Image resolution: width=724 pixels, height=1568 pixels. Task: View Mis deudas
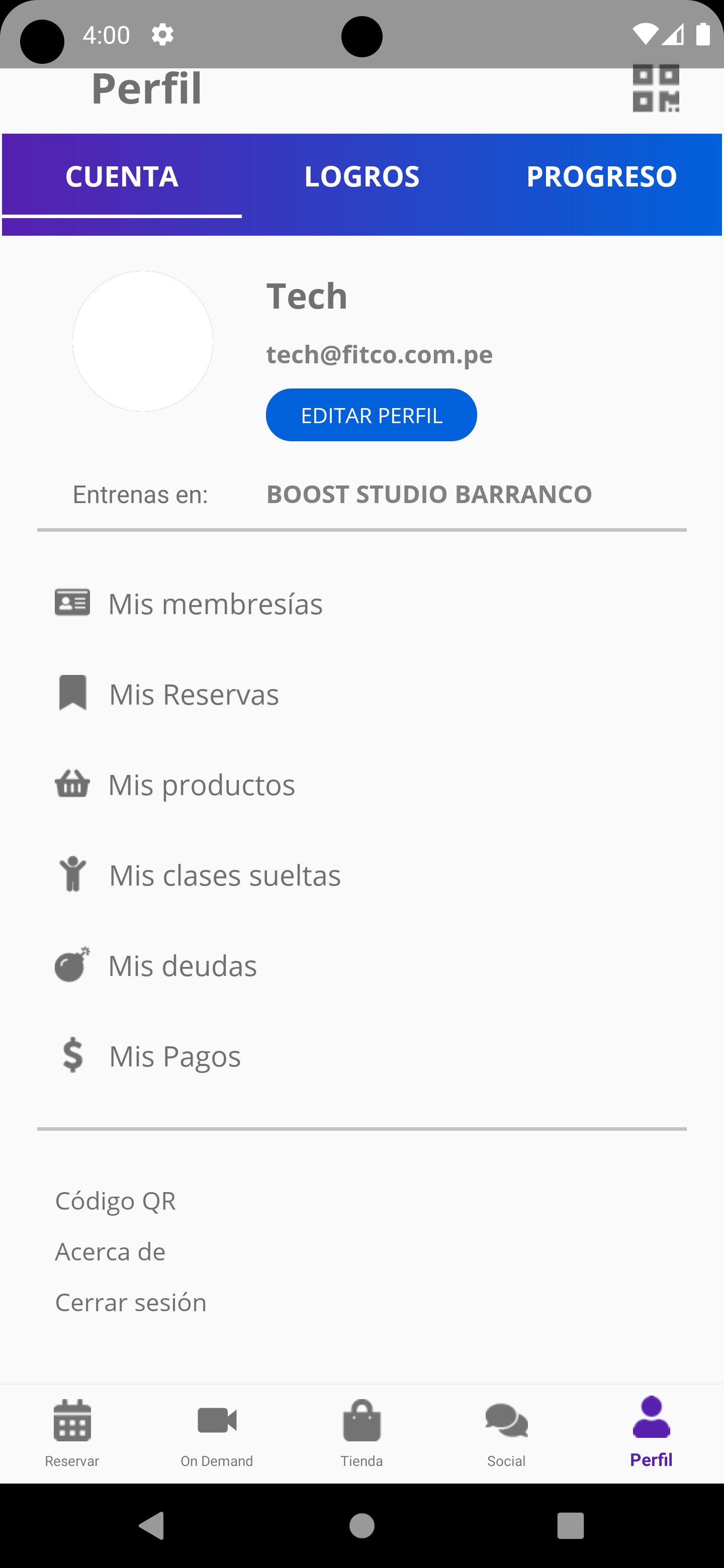pos(361,965)
